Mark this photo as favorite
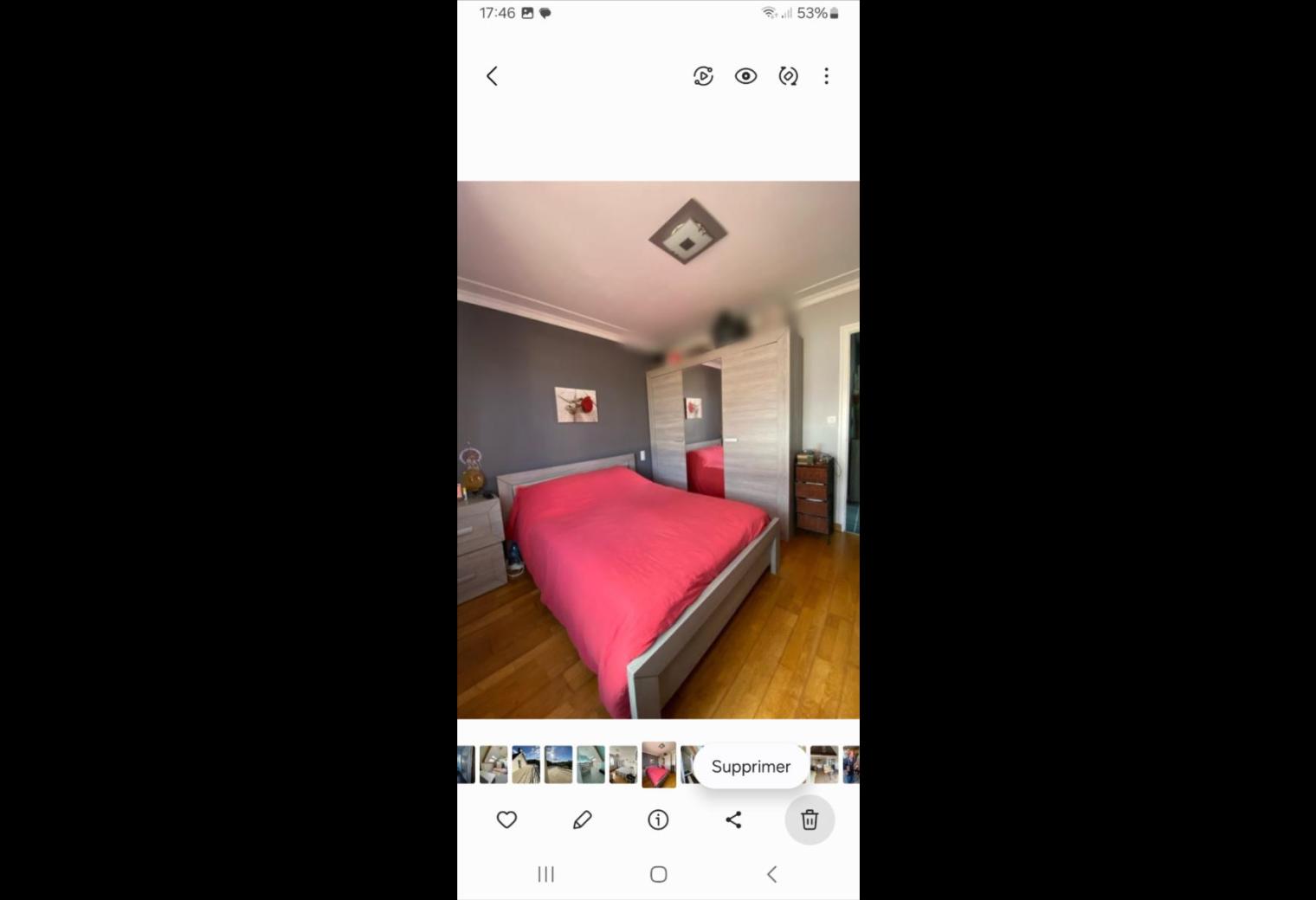 coord(506,820)
